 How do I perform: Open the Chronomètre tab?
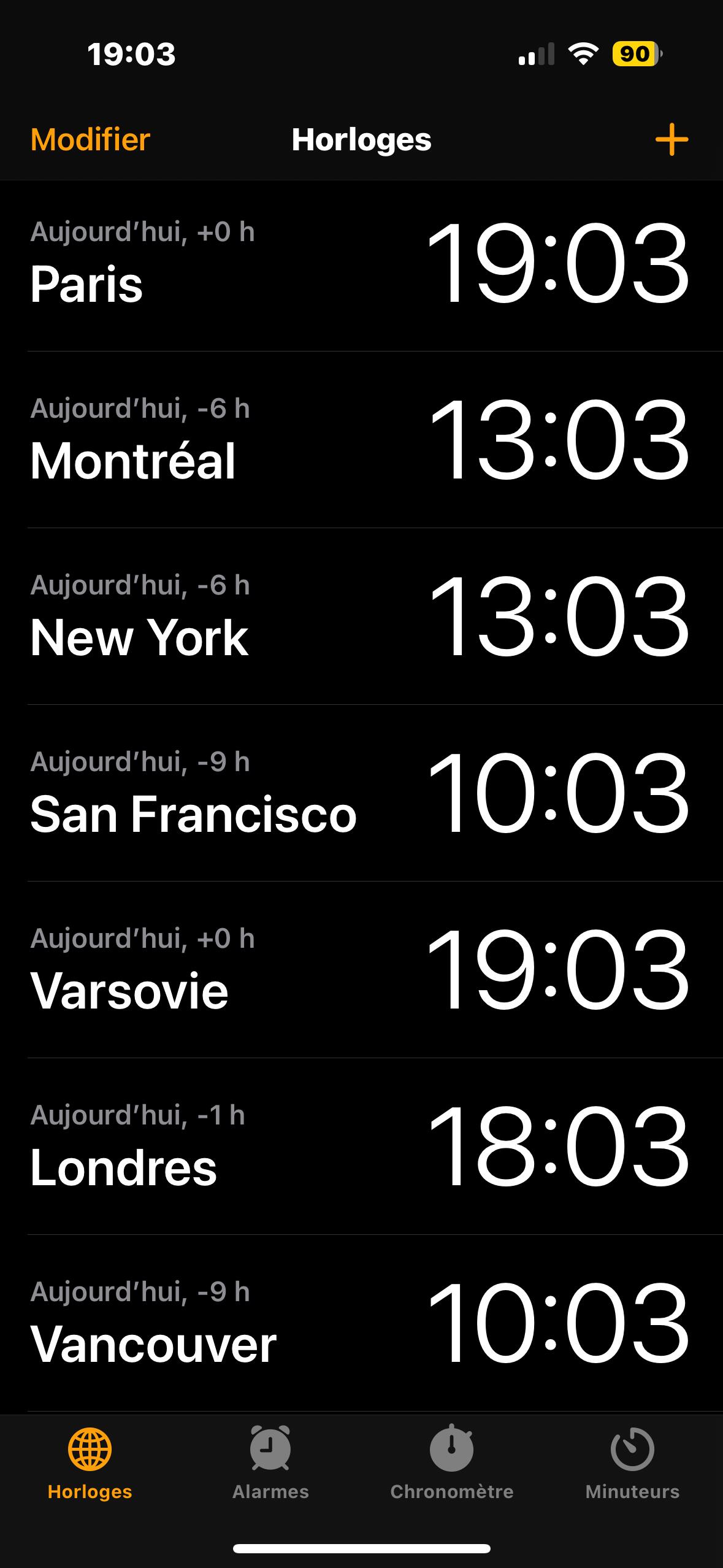(451, 1464)
